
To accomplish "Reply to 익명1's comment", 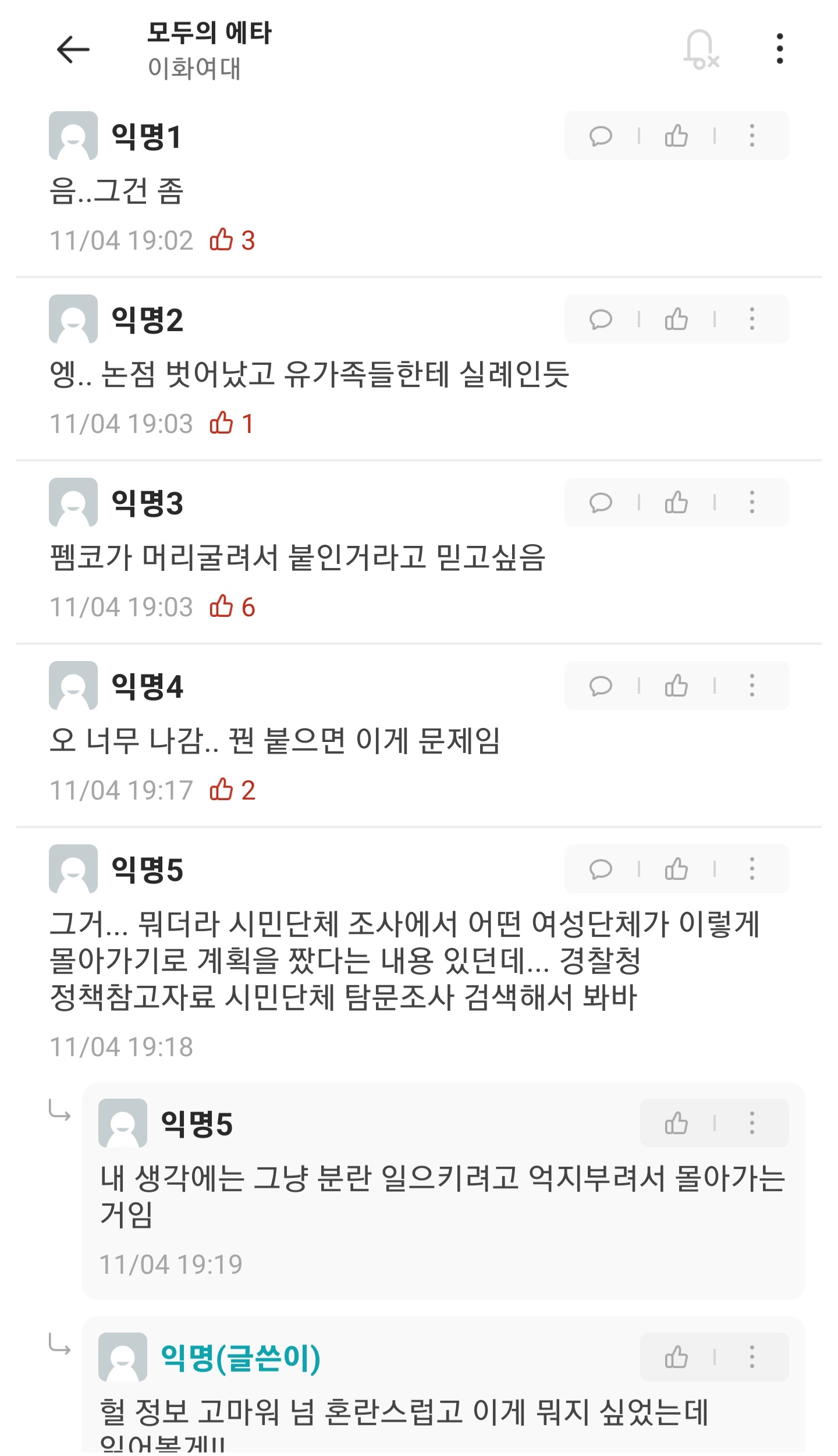I will point(601,136).
